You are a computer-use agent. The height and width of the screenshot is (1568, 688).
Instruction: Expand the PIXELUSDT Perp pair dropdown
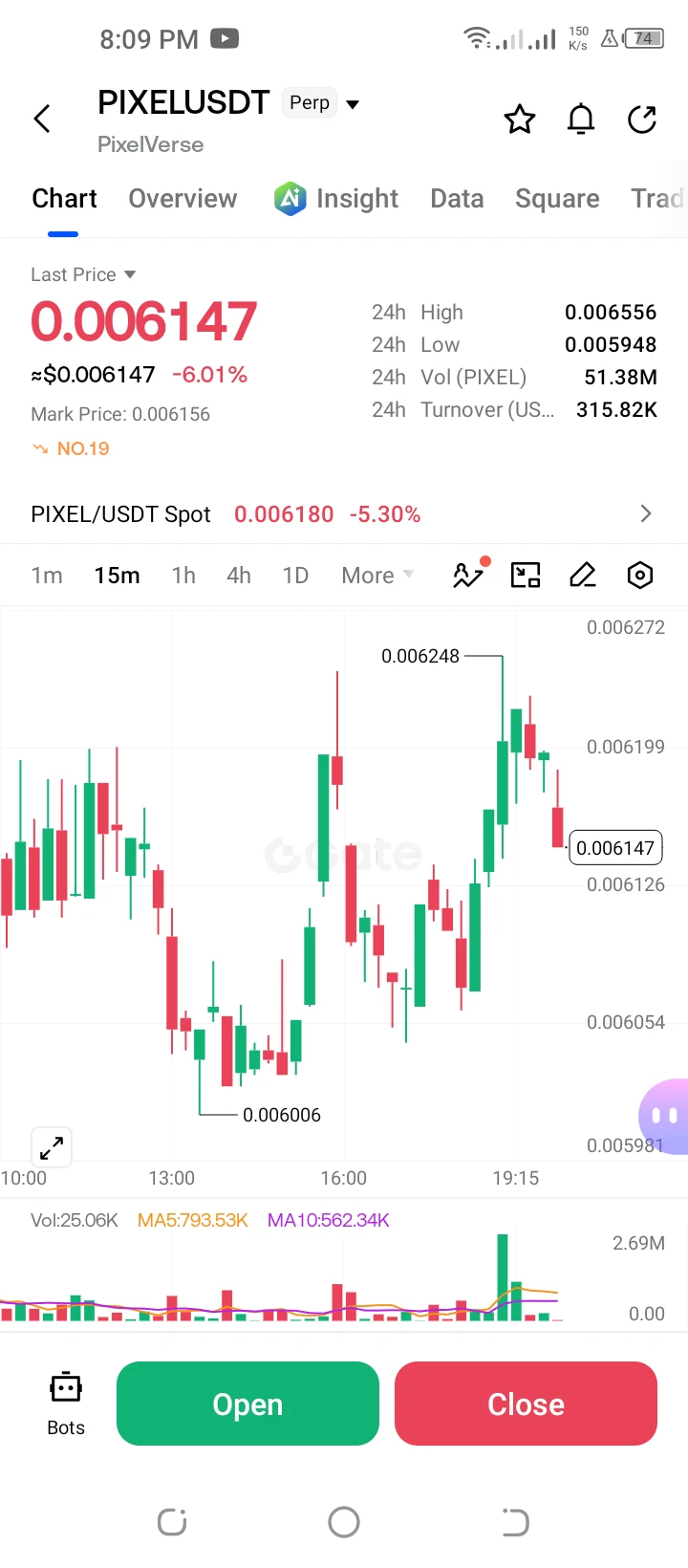353,103
